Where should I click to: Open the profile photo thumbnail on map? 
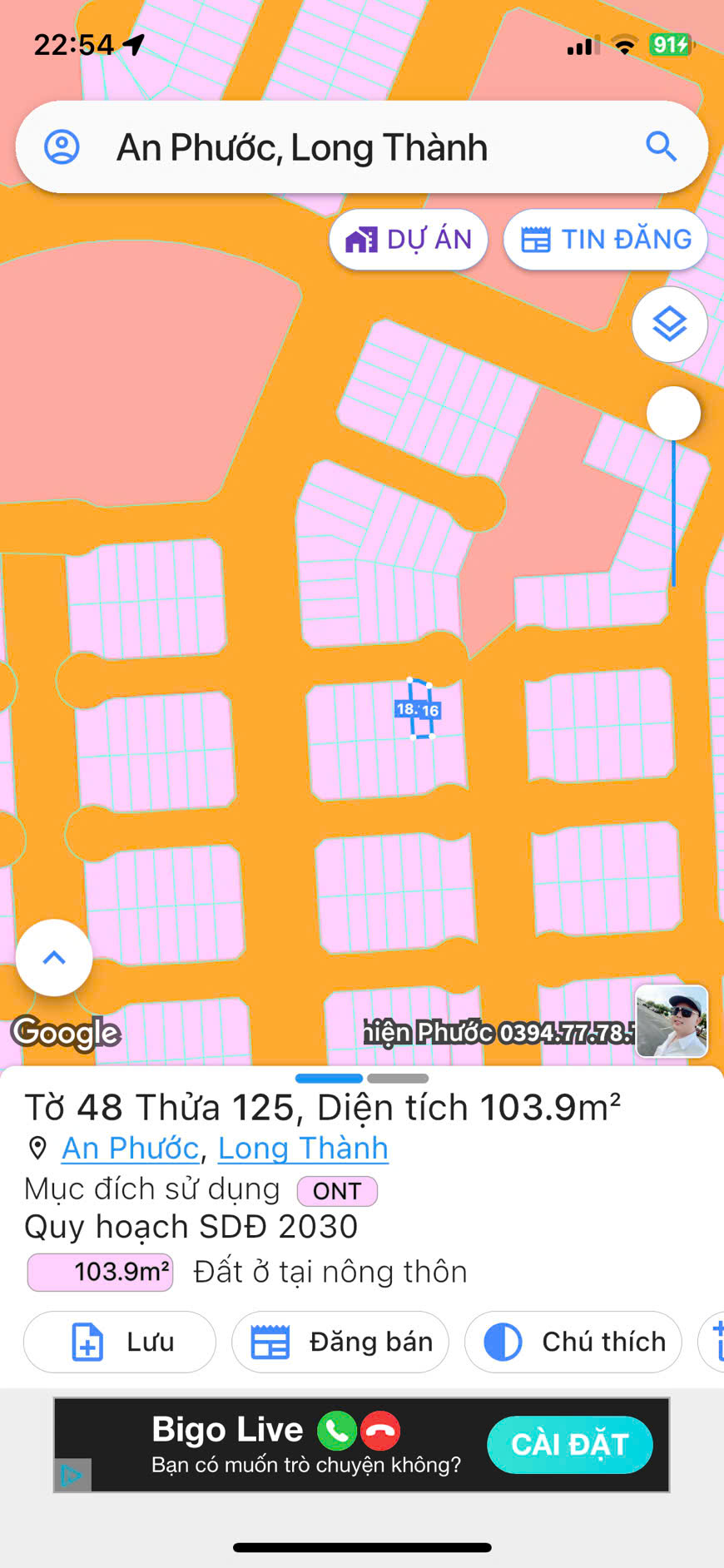(672, 1021)
